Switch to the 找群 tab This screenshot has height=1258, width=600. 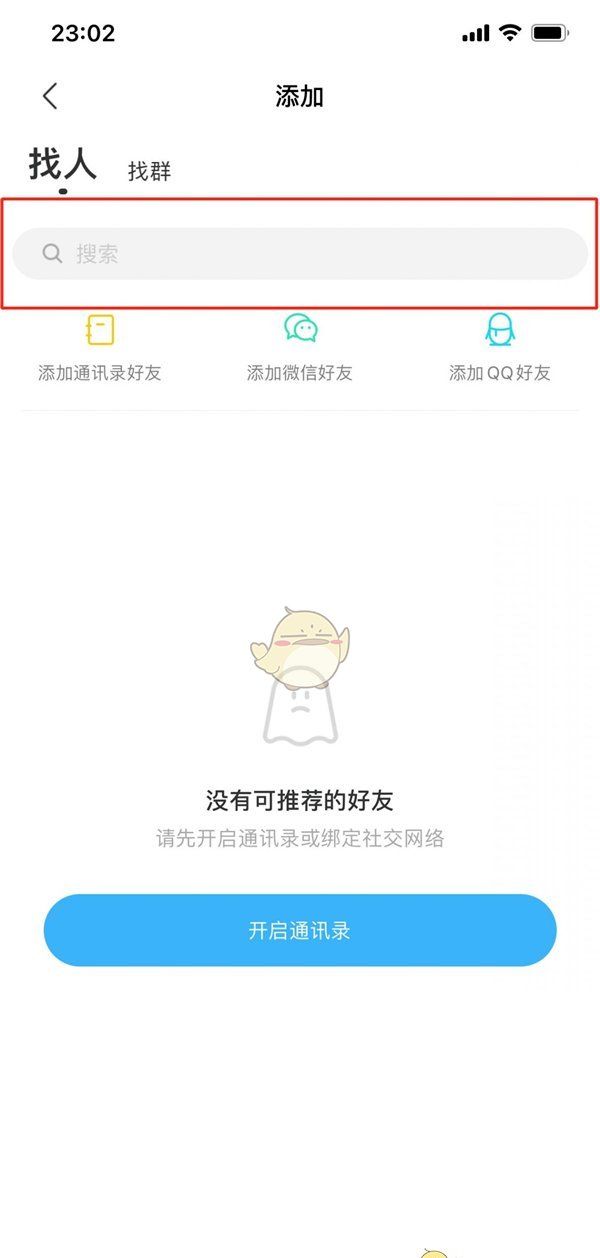pyautogui.click(x=150, y=171)
